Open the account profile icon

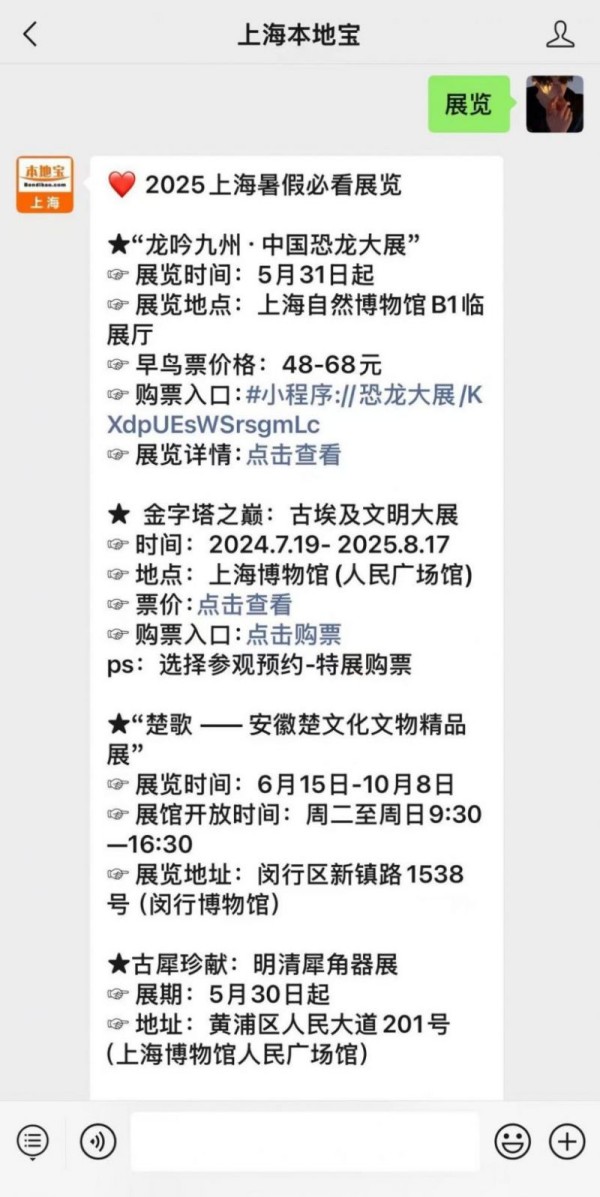point(560,34)
